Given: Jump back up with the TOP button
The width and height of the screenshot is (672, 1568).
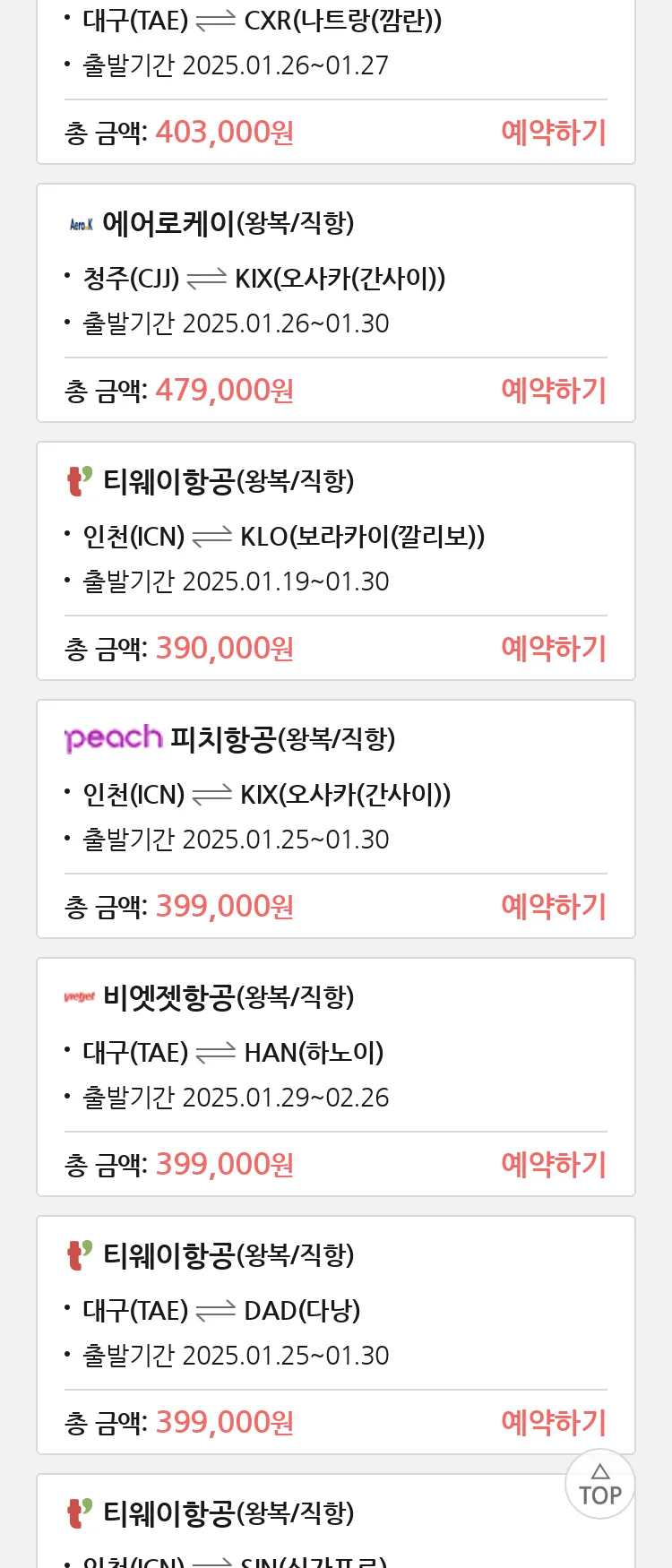Looking at the screenshot, I should click(x=600, y=1485).
